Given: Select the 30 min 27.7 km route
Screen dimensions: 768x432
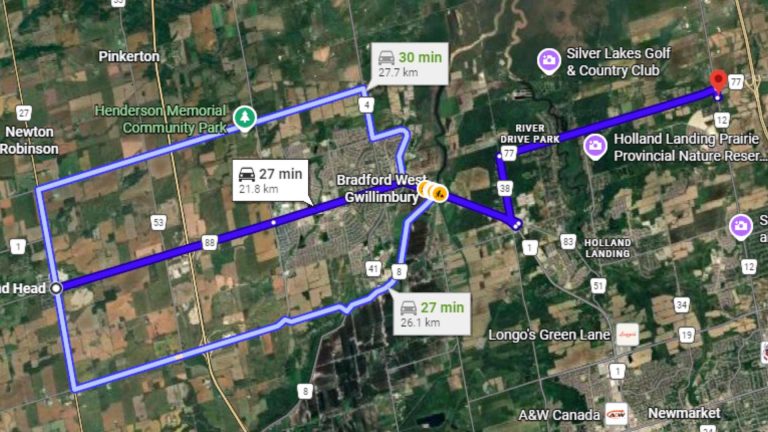Looking at the screenshot, I should point(410,63).
